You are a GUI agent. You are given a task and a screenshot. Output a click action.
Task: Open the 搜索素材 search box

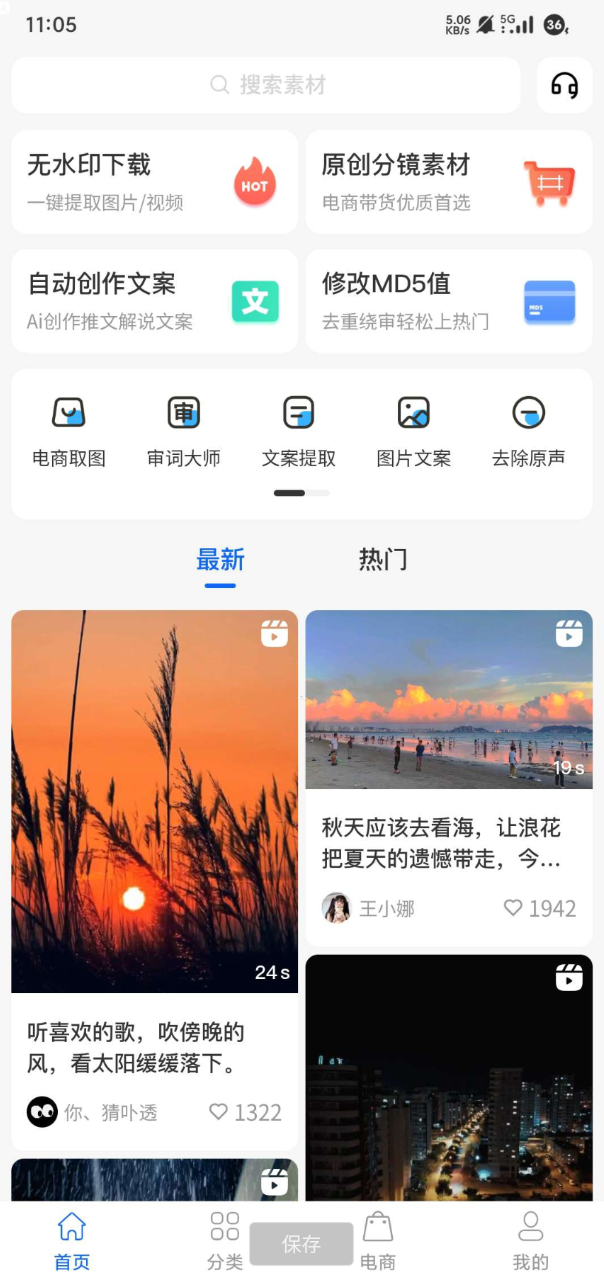click(x=266, y=85)
